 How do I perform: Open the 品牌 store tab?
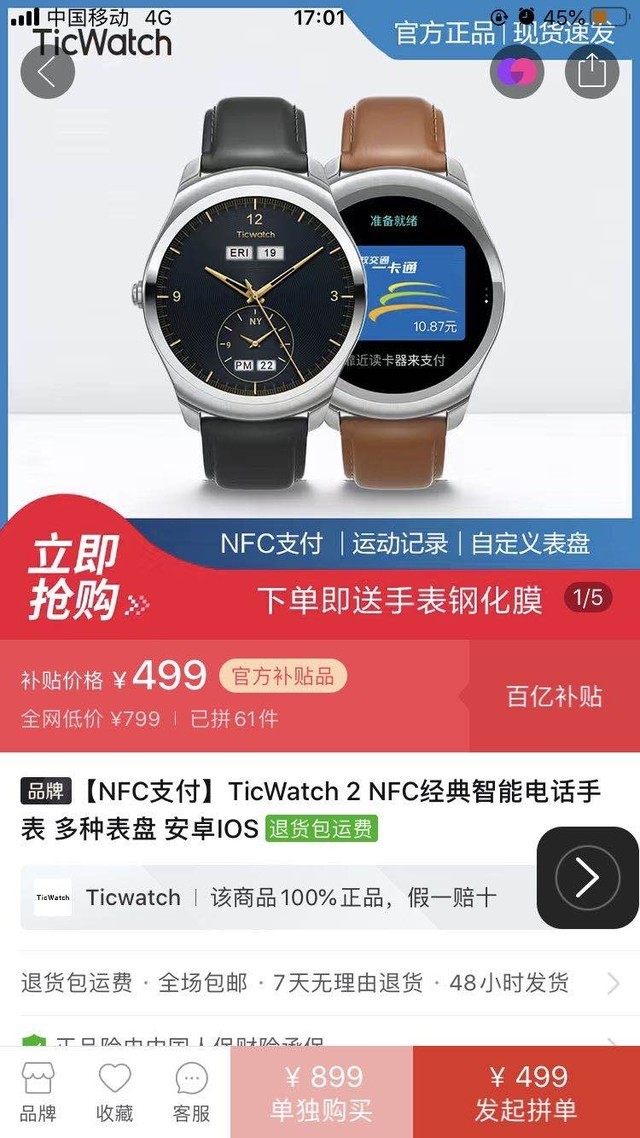click(x=38, y=1092)
